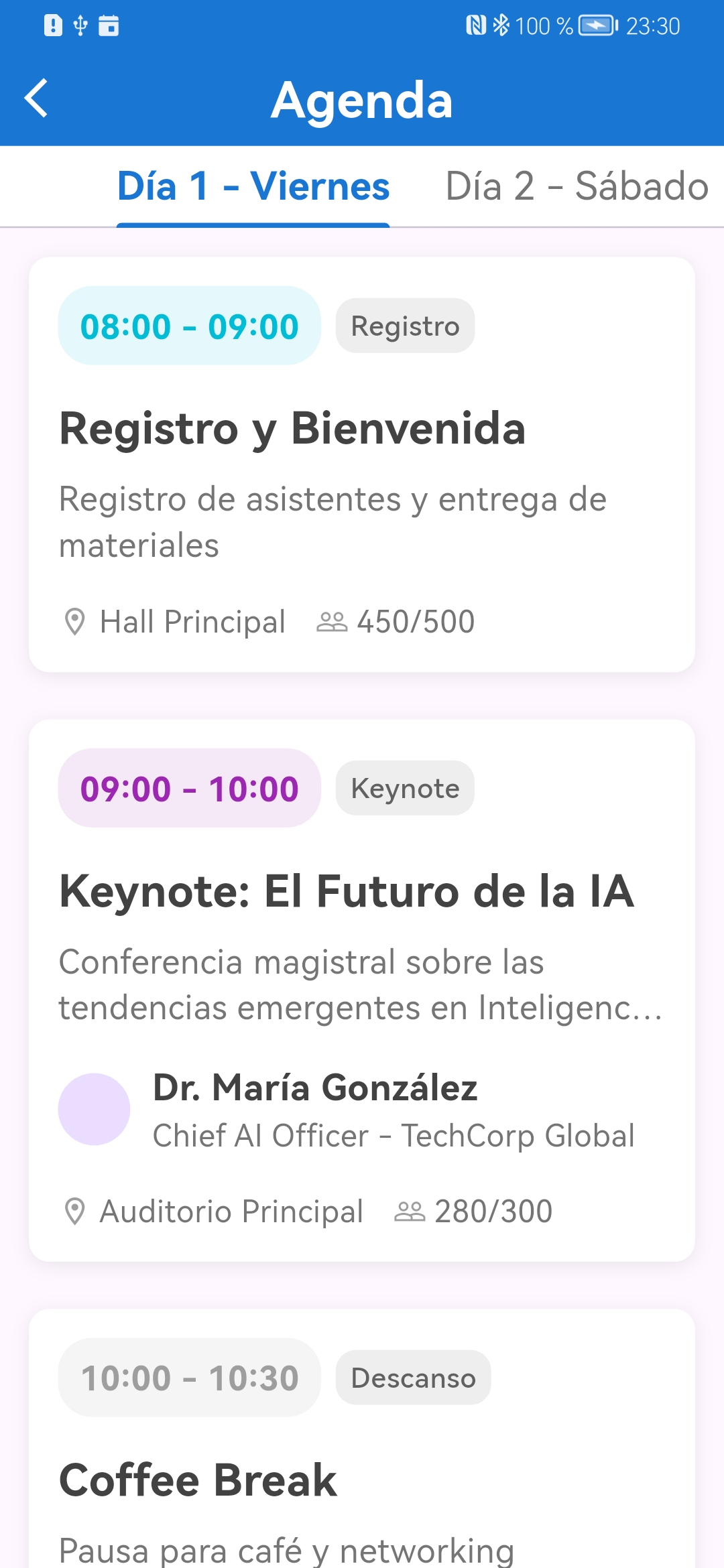Open the Registro y Bienvenida event details
The image size is (724, 1568).
pos(293,430)
